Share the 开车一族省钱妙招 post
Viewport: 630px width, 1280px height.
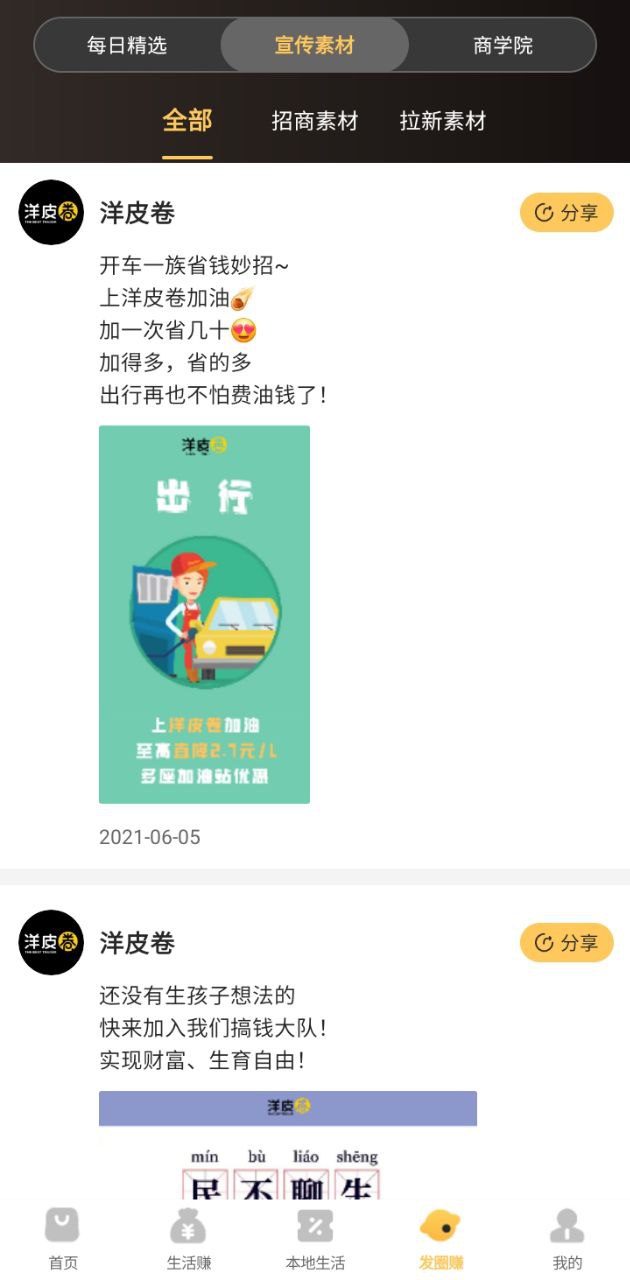[566, 212]
